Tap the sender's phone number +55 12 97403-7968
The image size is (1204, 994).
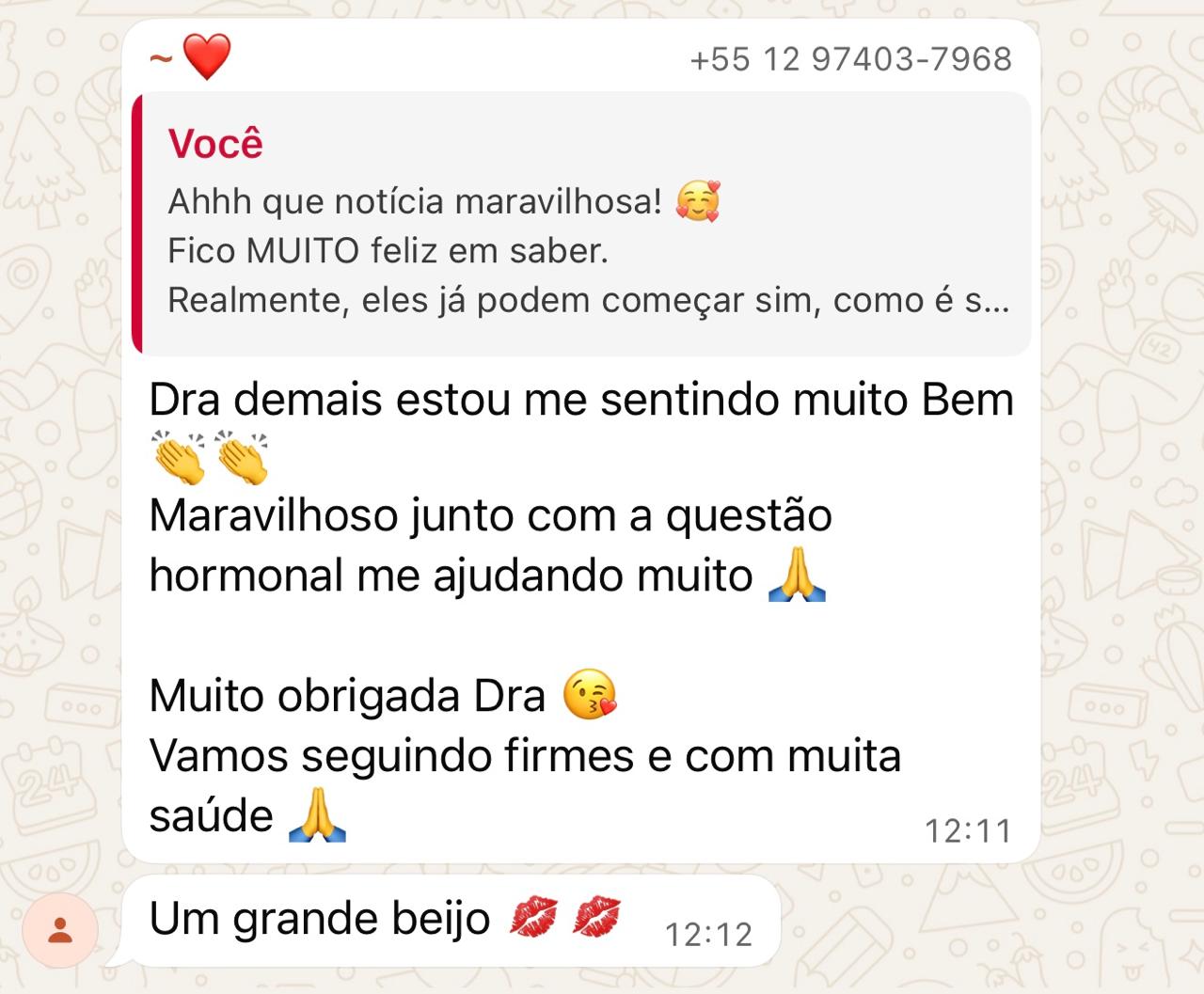pyautogui.click(x=850, y=59)
